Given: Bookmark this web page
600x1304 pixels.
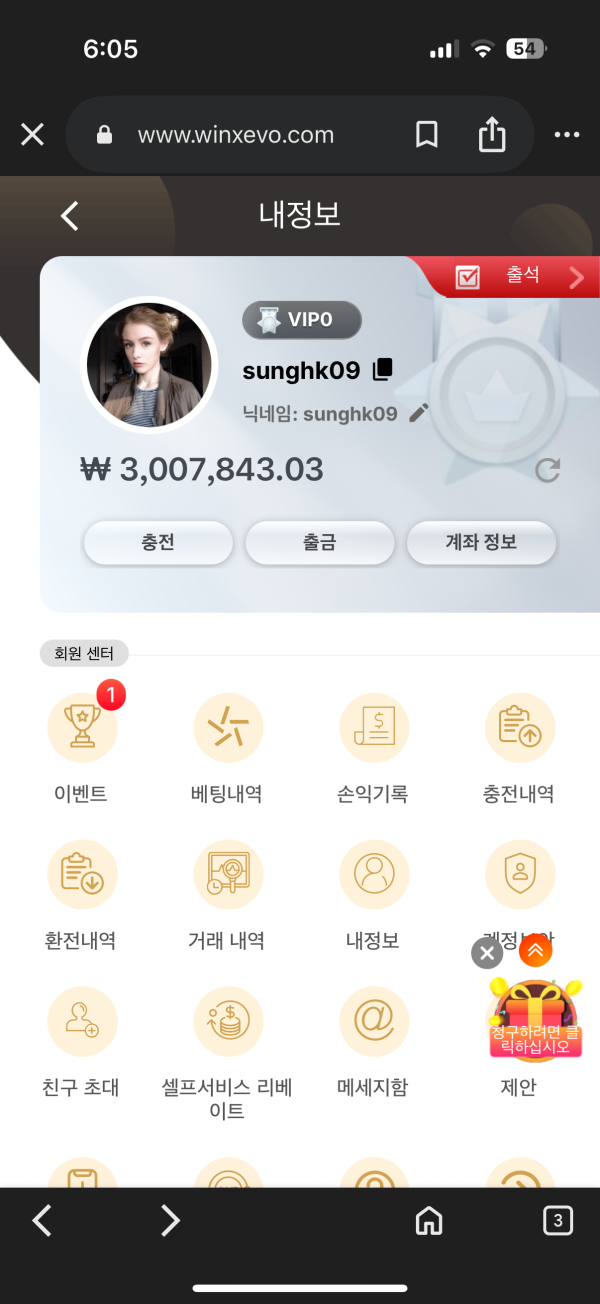Looking at the screenshot, I should tap(427, 135).
